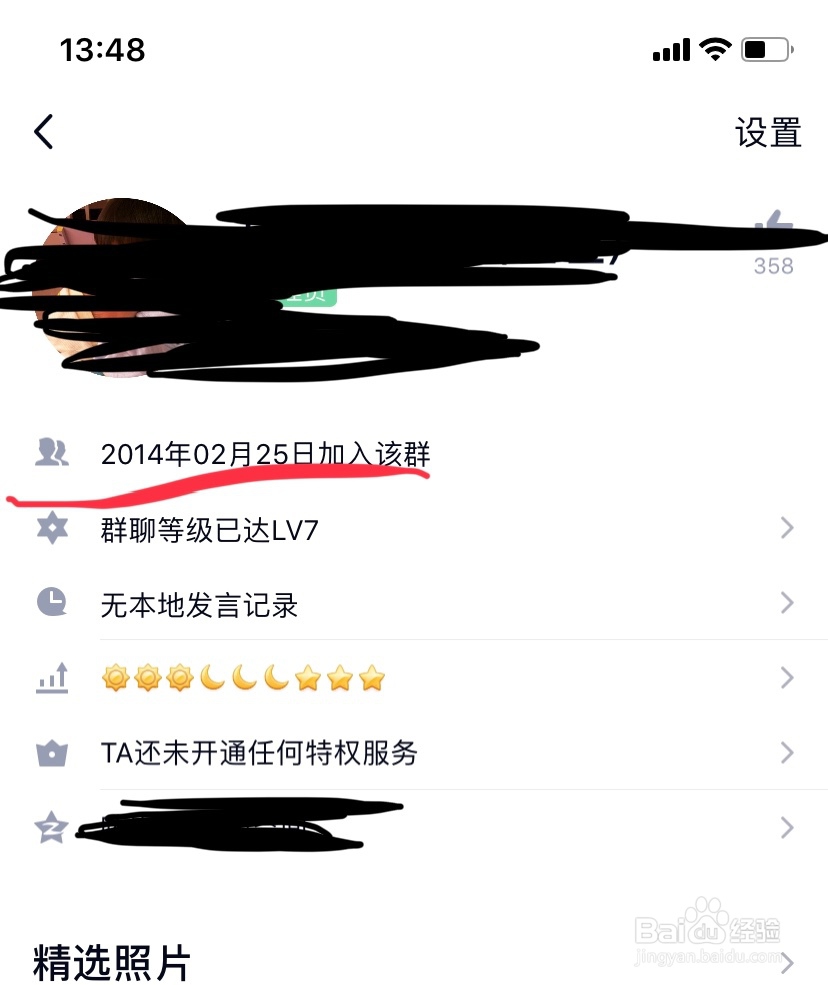Go back using the top-left arrow
The width and height of the screenshot is (828, 985).
(x=43, y=131)
